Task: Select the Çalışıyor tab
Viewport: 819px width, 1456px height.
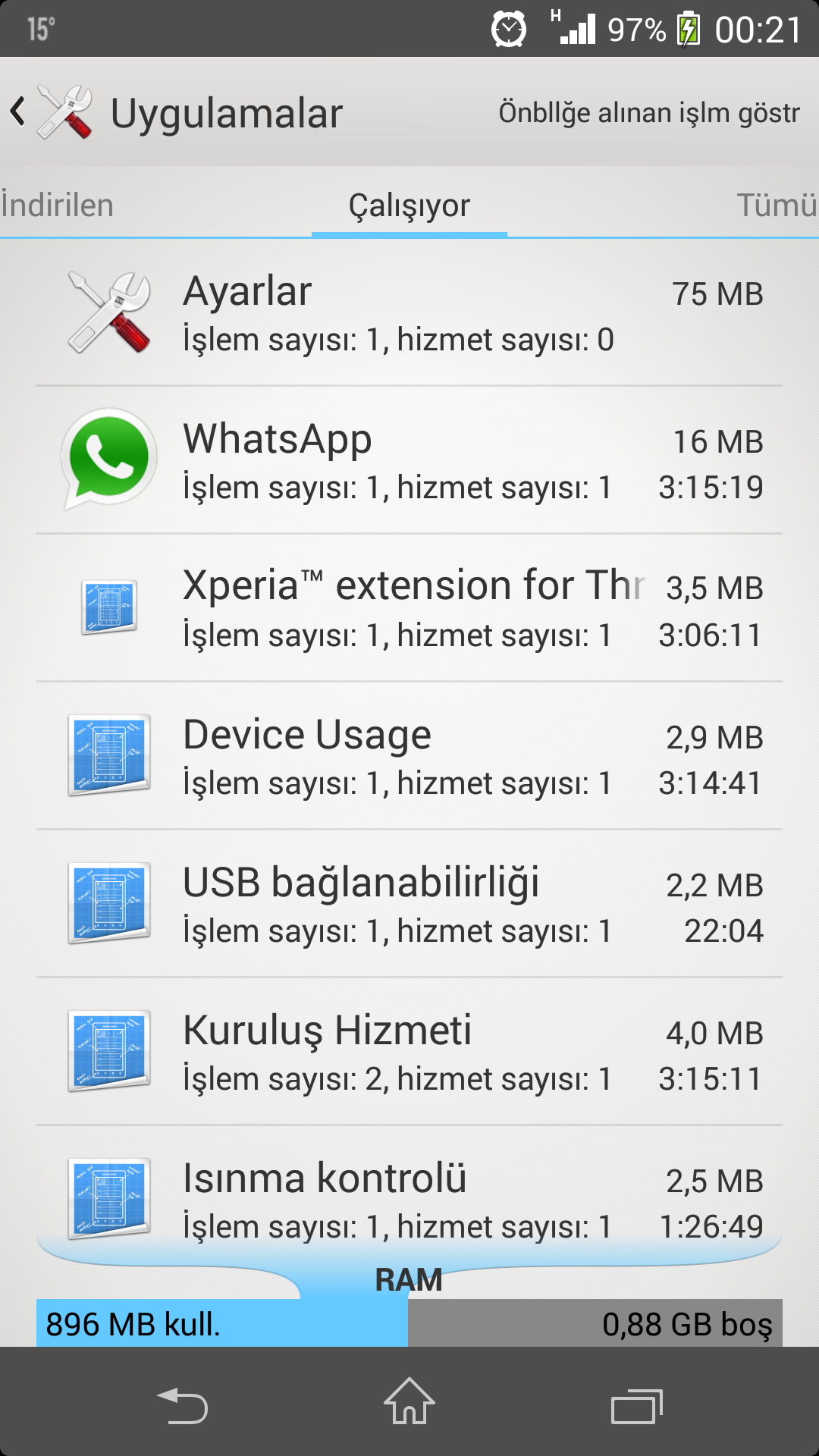Action: point(409,206)
